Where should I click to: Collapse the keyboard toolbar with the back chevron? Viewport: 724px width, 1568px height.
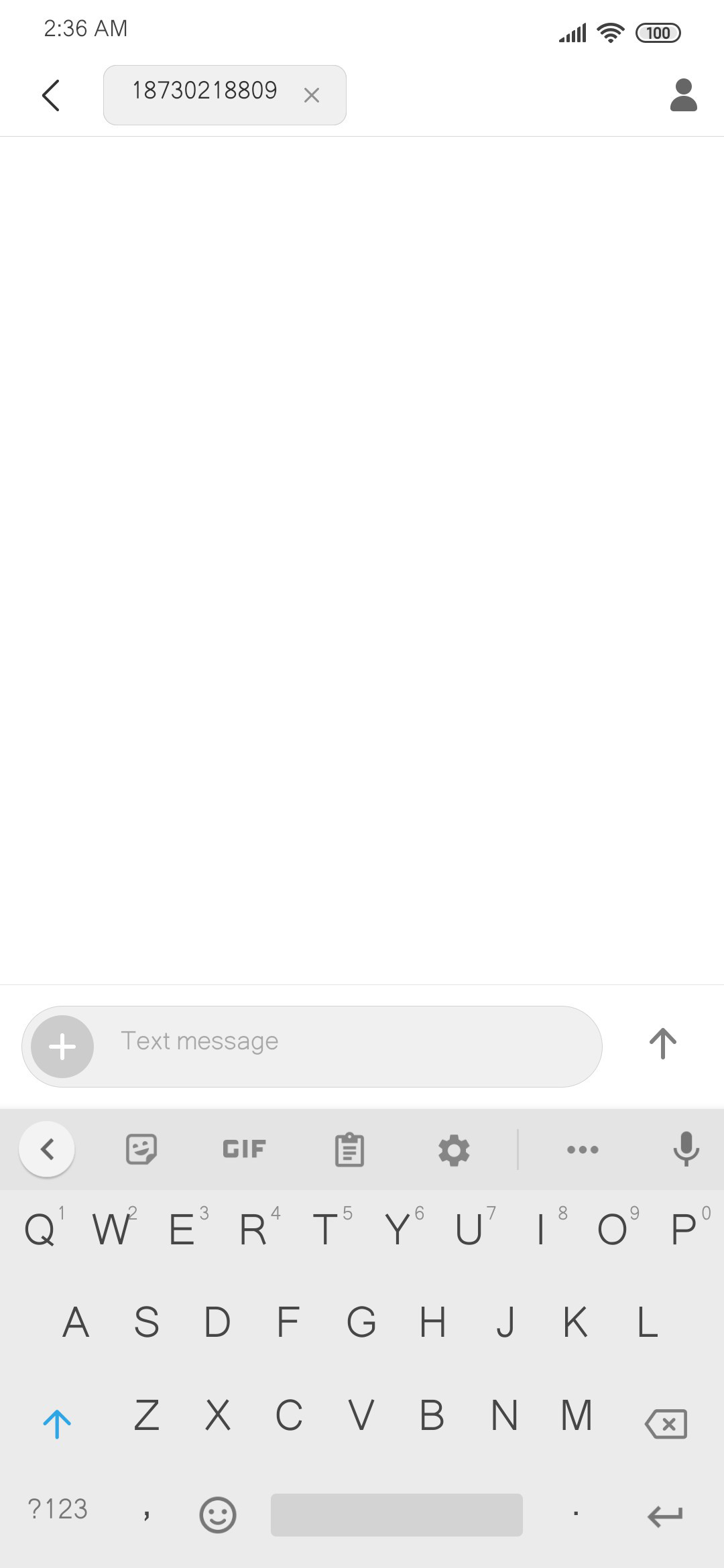[x=47, y=1149]
